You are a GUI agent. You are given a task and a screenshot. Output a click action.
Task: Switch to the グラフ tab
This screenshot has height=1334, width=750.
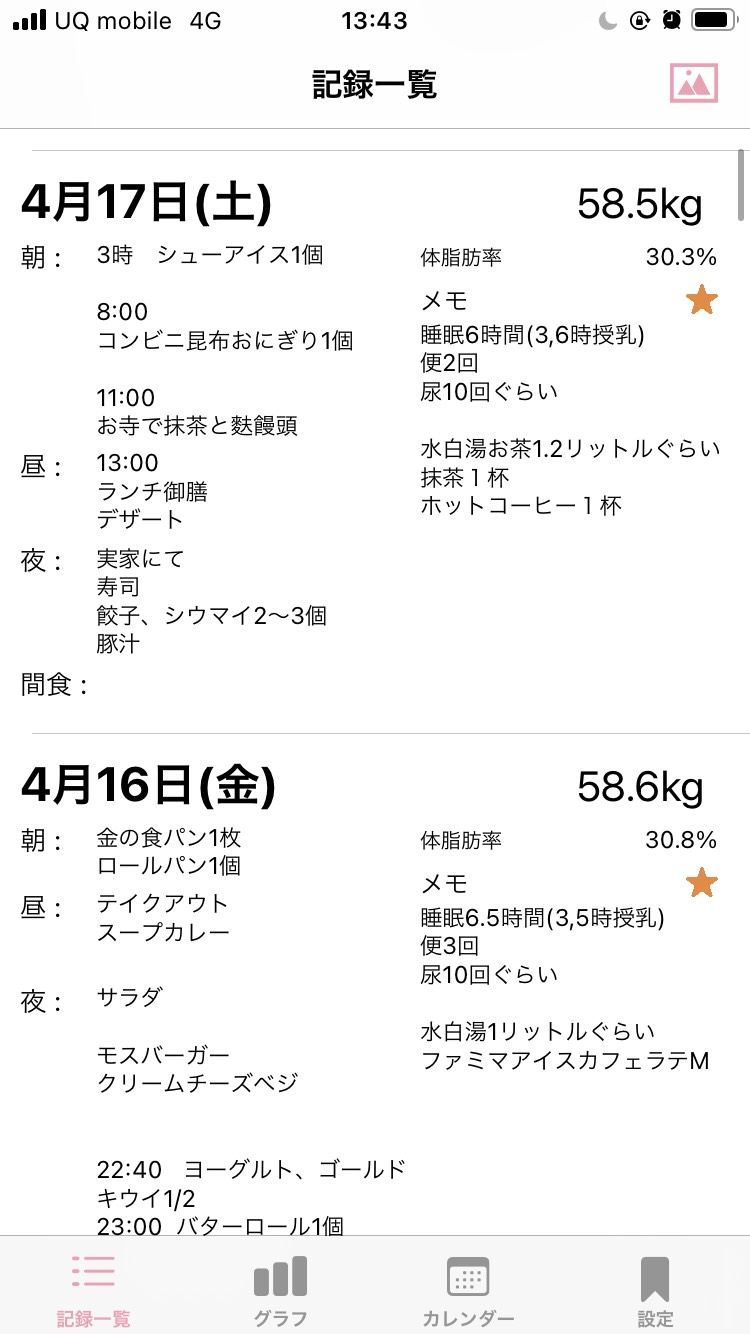[280, 1290]
